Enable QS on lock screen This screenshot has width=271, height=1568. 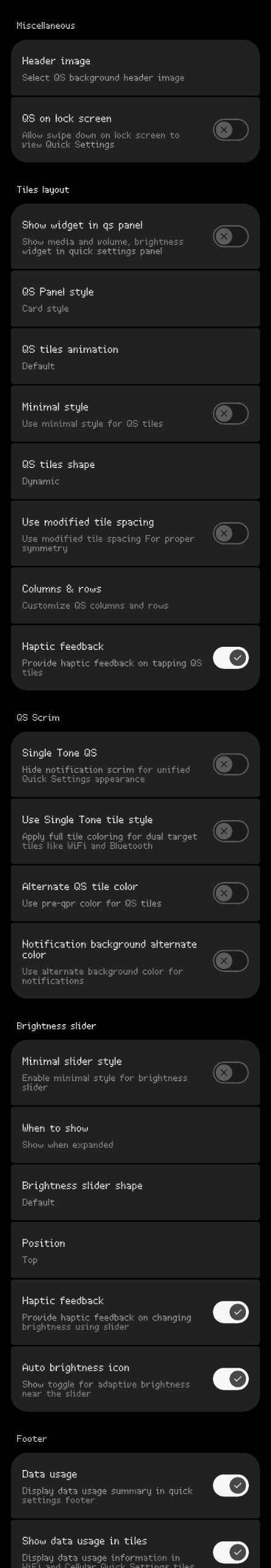tap(231, 130)
